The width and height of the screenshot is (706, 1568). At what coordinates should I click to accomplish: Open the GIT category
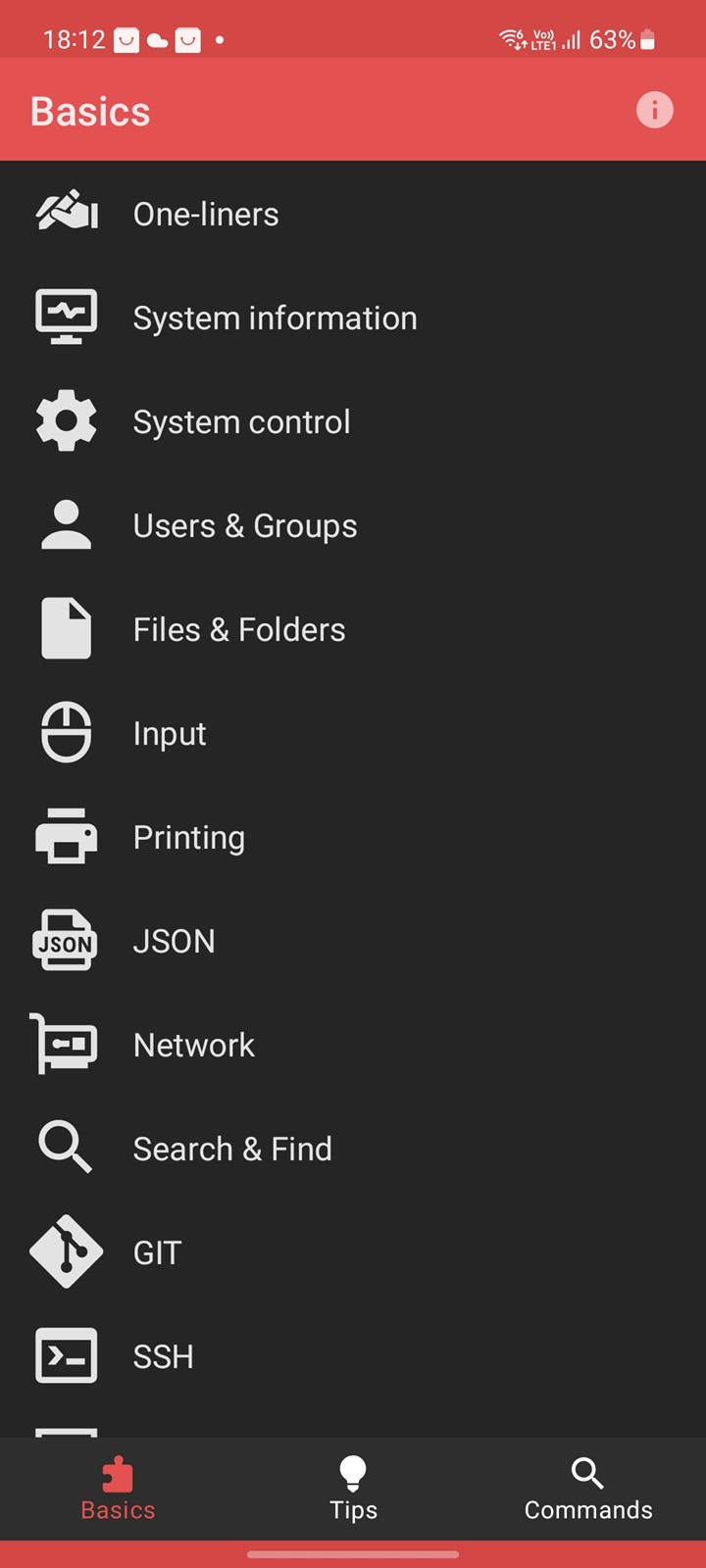tap(353, 1252)
